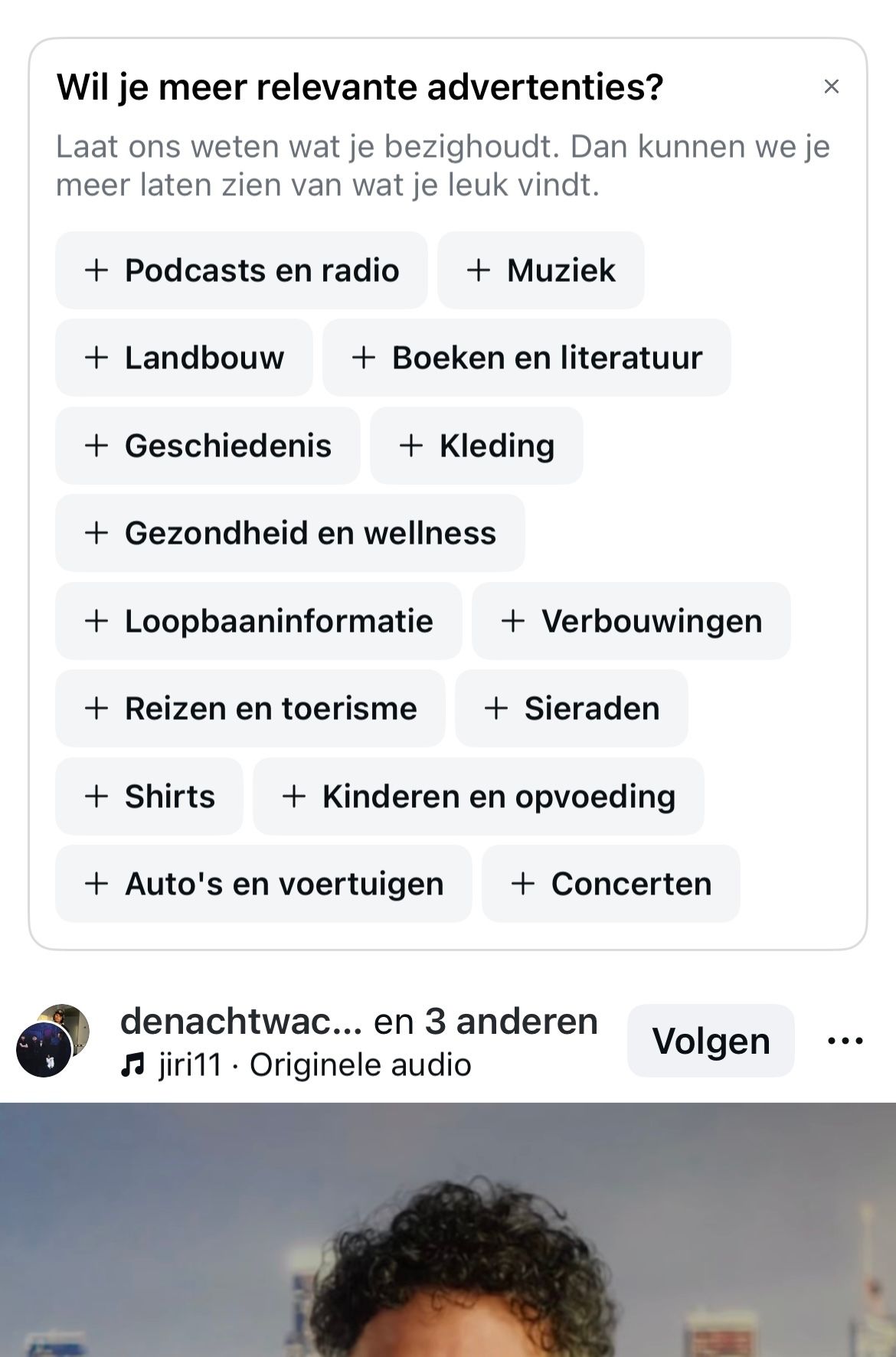Image resolution: width=896 pixels, height=1357 pixels.
Task: Tap the Loopbaaninformatie chip
Action: pyautogui.click(x=258, y=621)
